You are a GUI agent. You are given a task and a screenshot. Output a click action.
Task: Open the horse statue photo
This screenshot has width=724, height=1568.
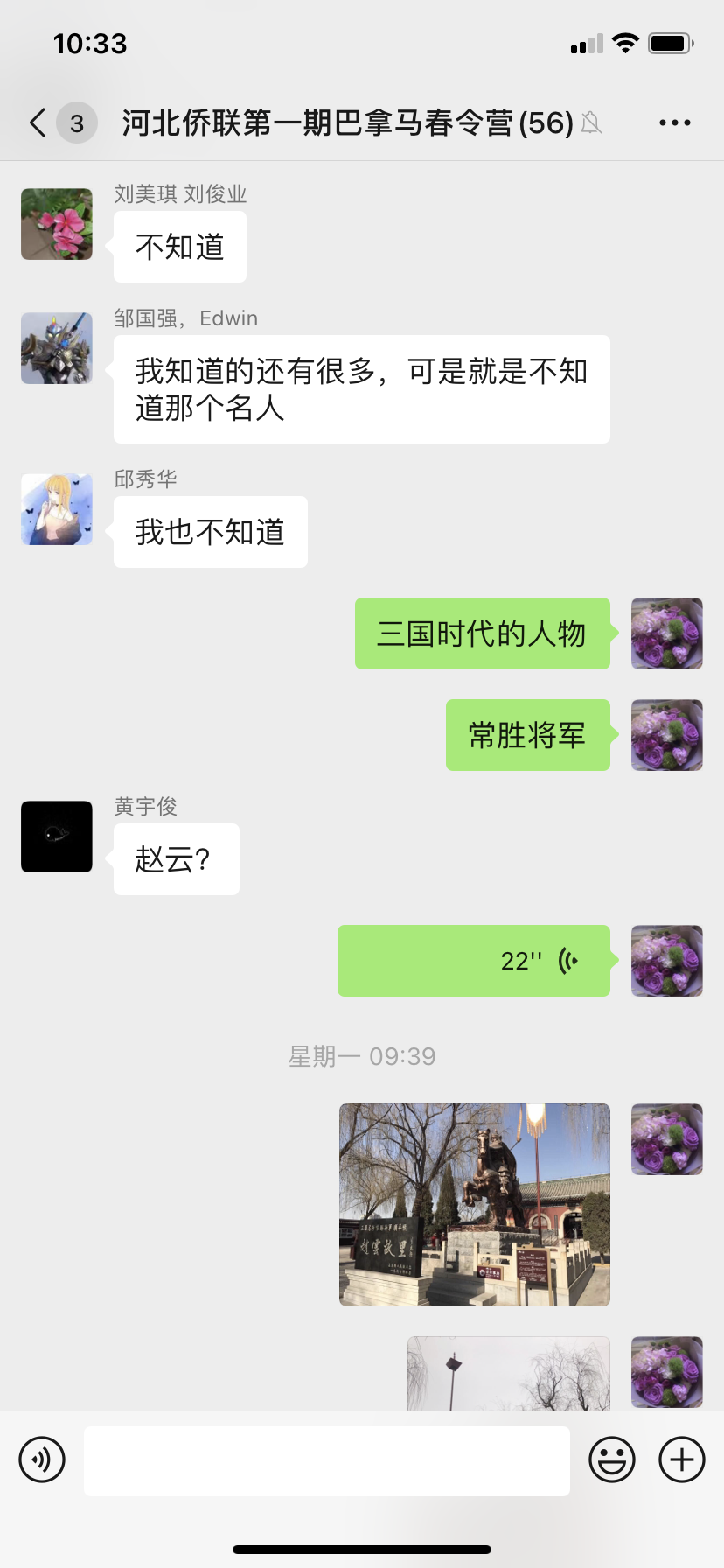point(474,1204)
